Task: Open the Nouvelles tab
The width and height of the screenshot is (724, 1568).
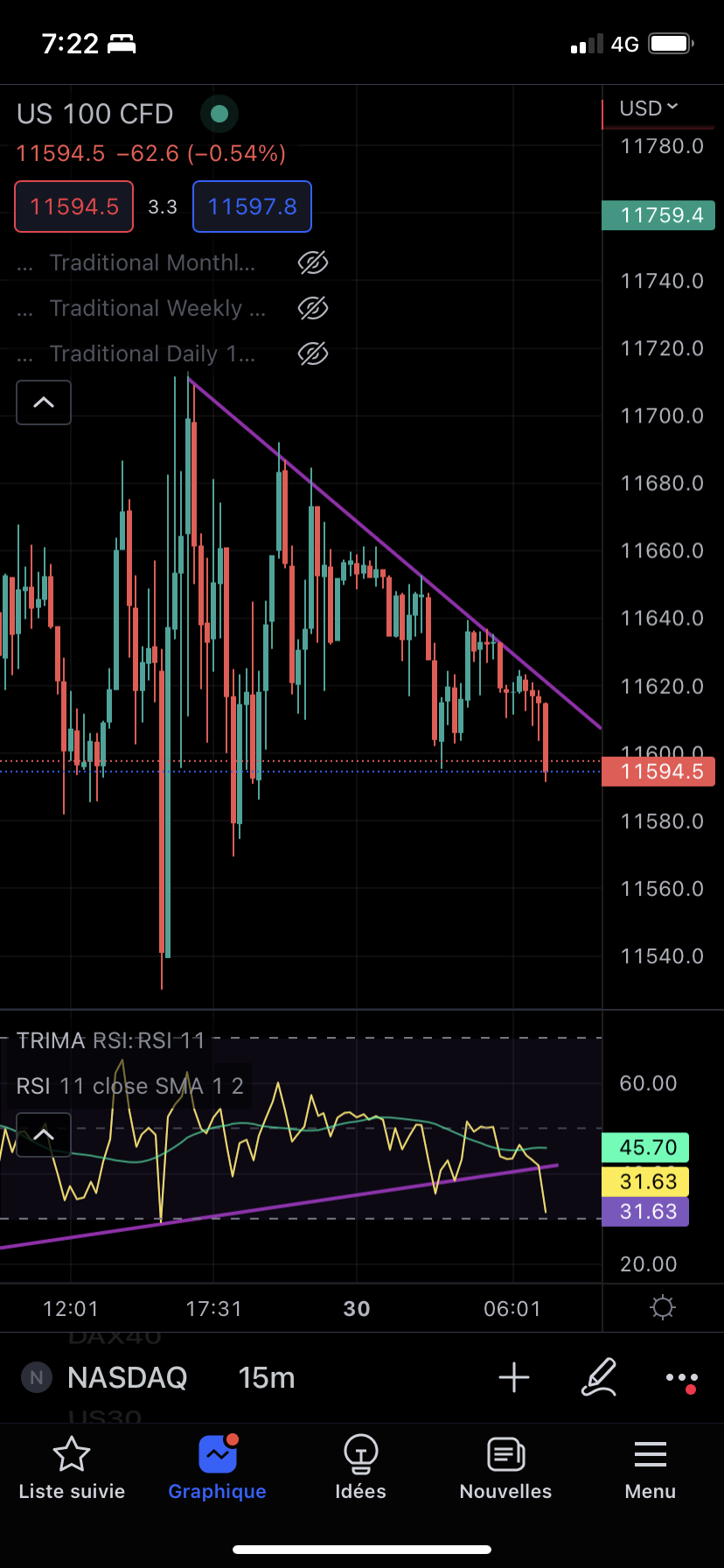Action: point(505,1469)
